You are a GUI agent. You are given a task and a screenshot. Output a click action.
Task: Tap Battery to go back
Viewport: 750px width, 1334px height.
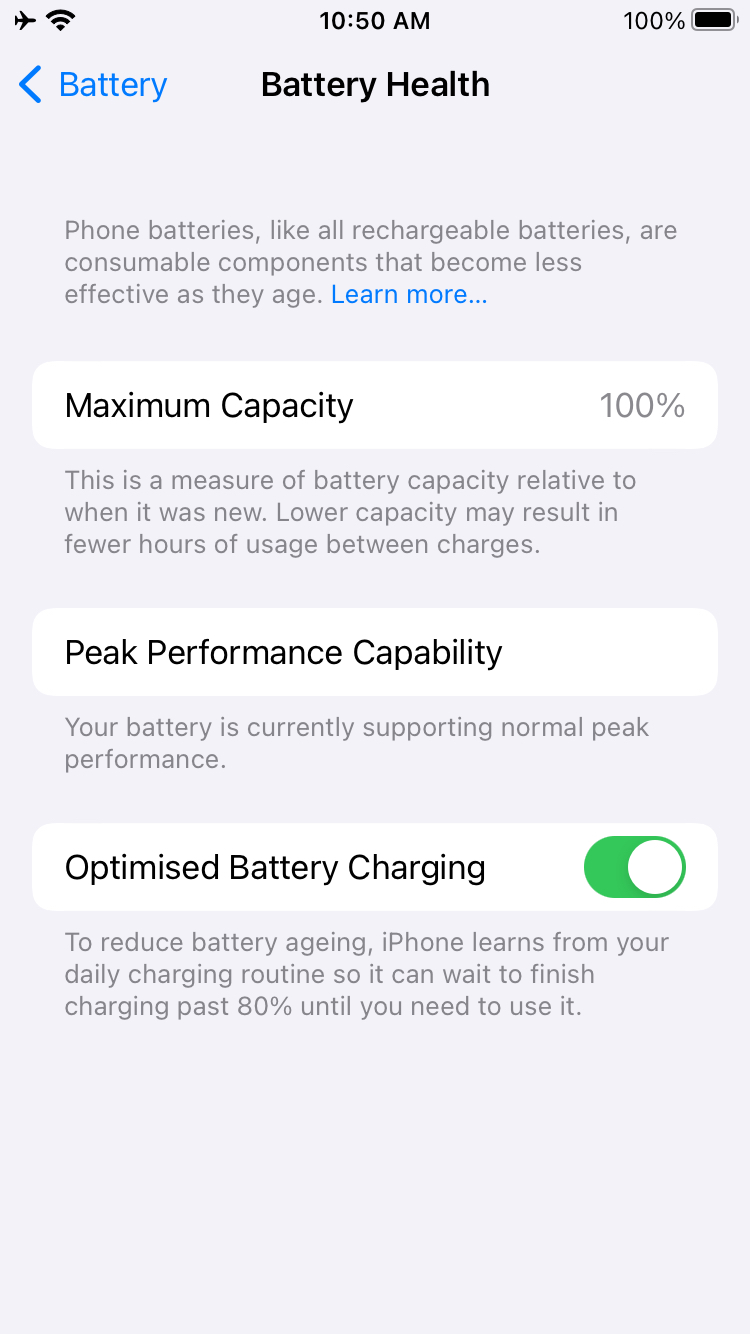click(x=112, y=85)
